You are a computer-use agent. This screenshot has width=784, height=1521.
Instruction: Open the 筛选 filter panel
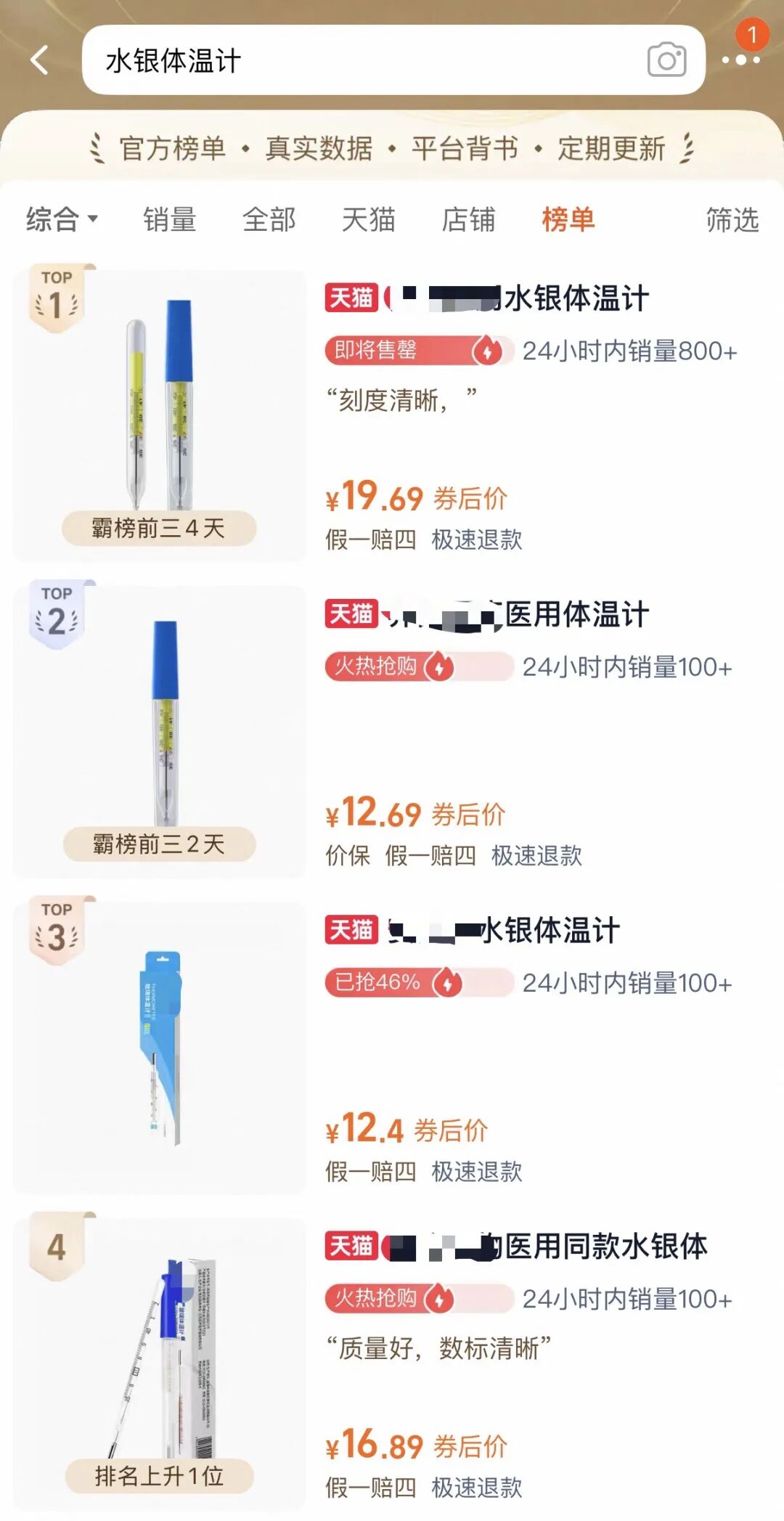732,219
